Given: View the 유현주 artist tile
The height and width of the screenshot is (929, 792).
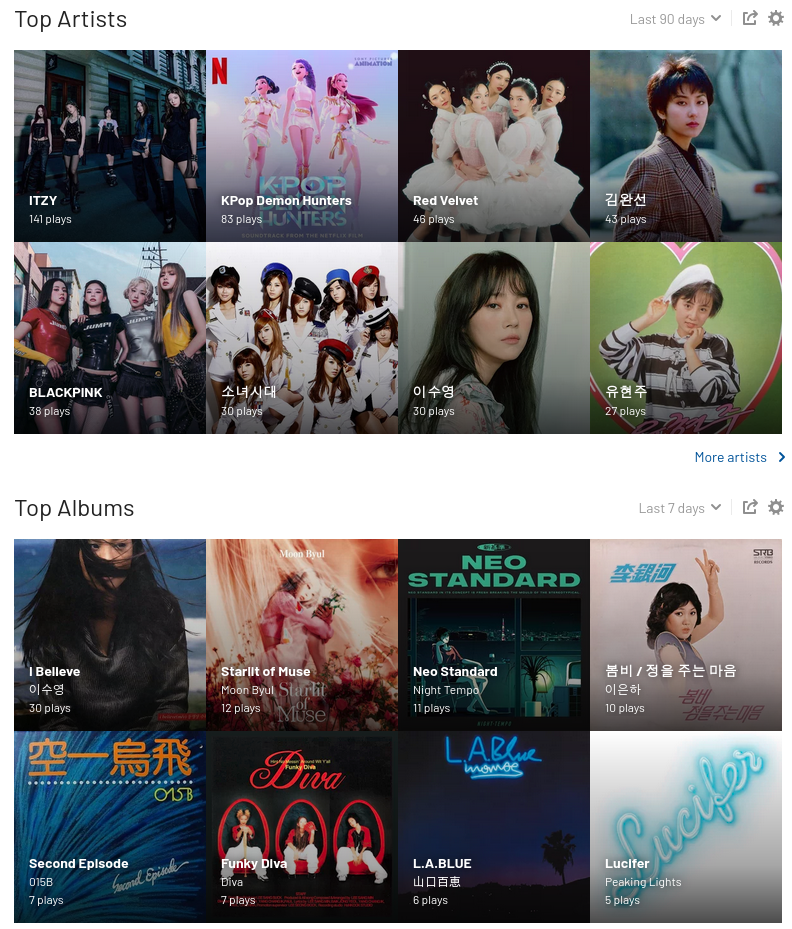Looking at the screenshot, I should (686, 338).
